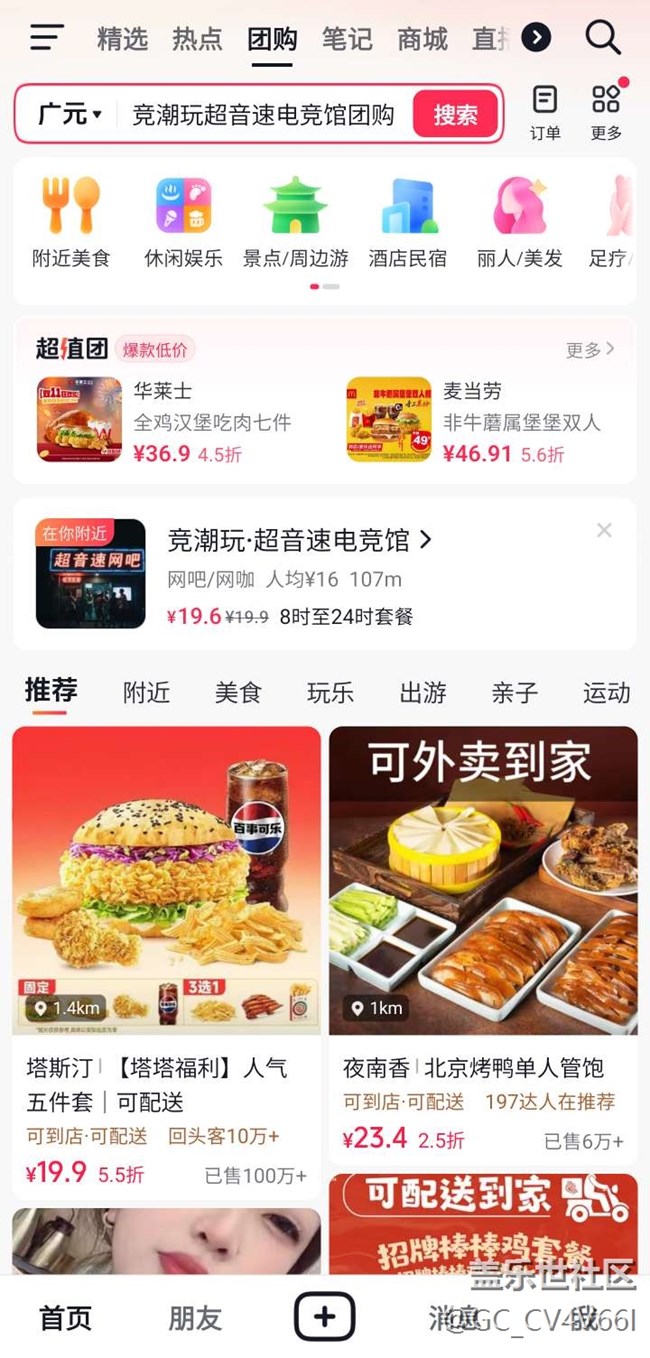
Task: Select the 美食 filter tab
Action: point(238,692)
